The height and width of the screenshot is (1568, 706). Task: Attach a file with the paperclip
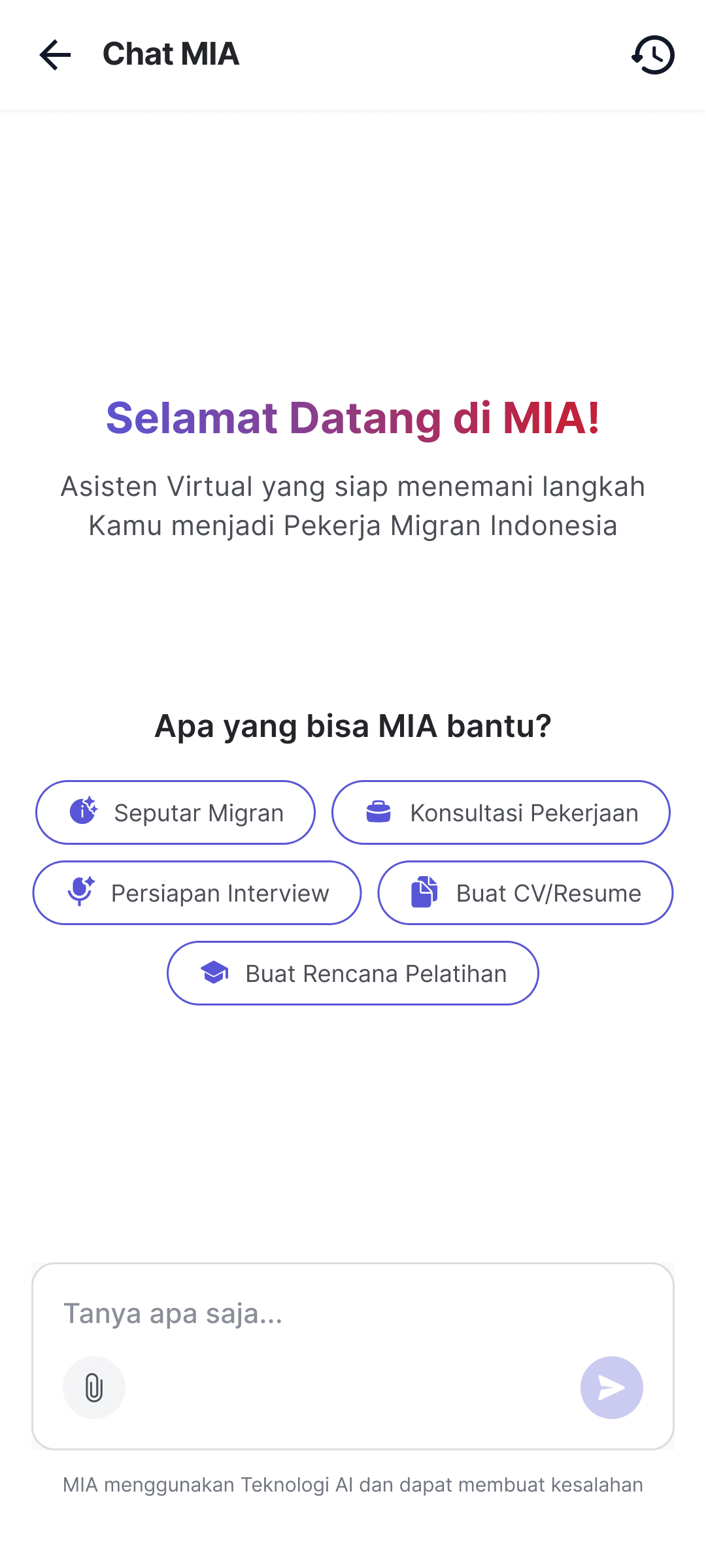[x=94, y=1388]
